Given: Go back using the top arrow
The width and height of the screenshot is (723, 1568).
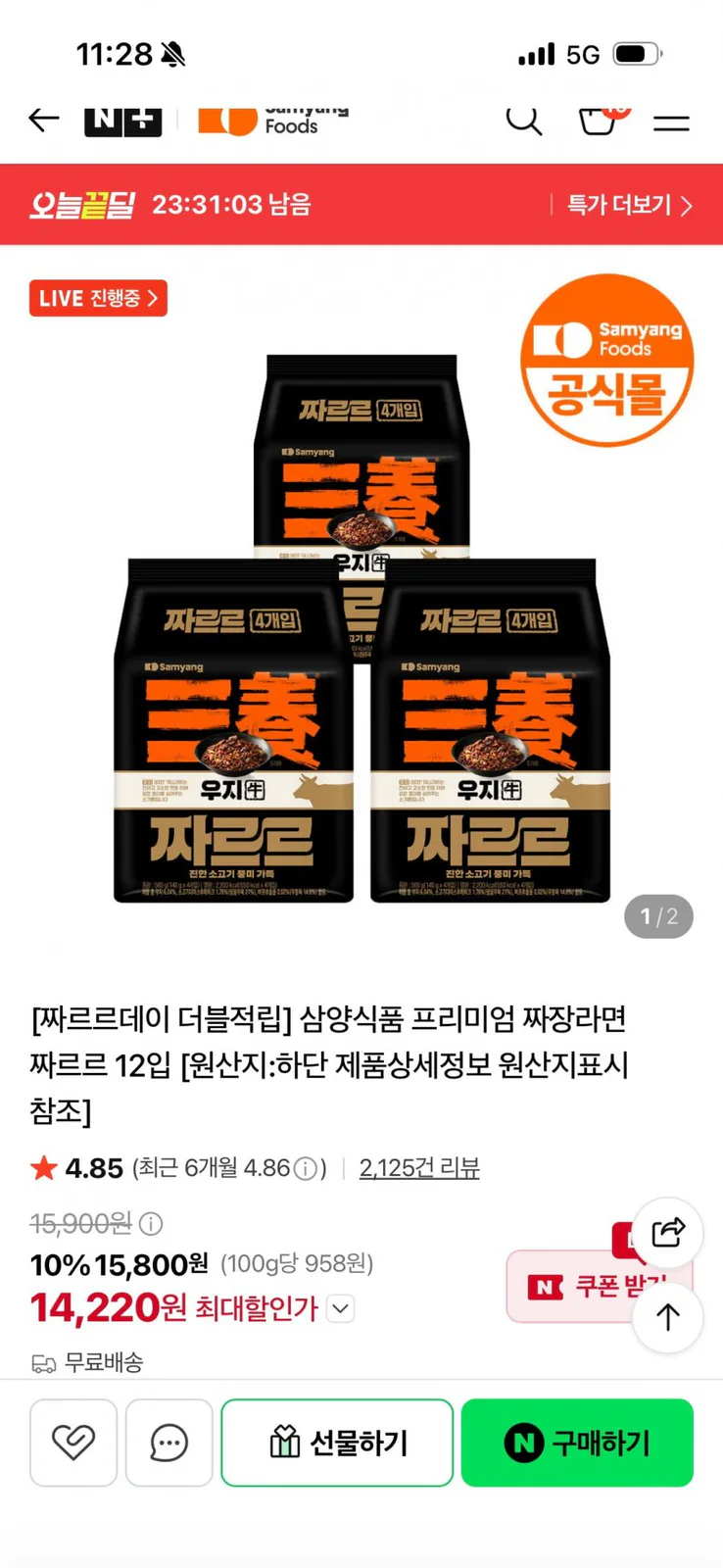Looking at the screenshot, I should tap(44, 120).
